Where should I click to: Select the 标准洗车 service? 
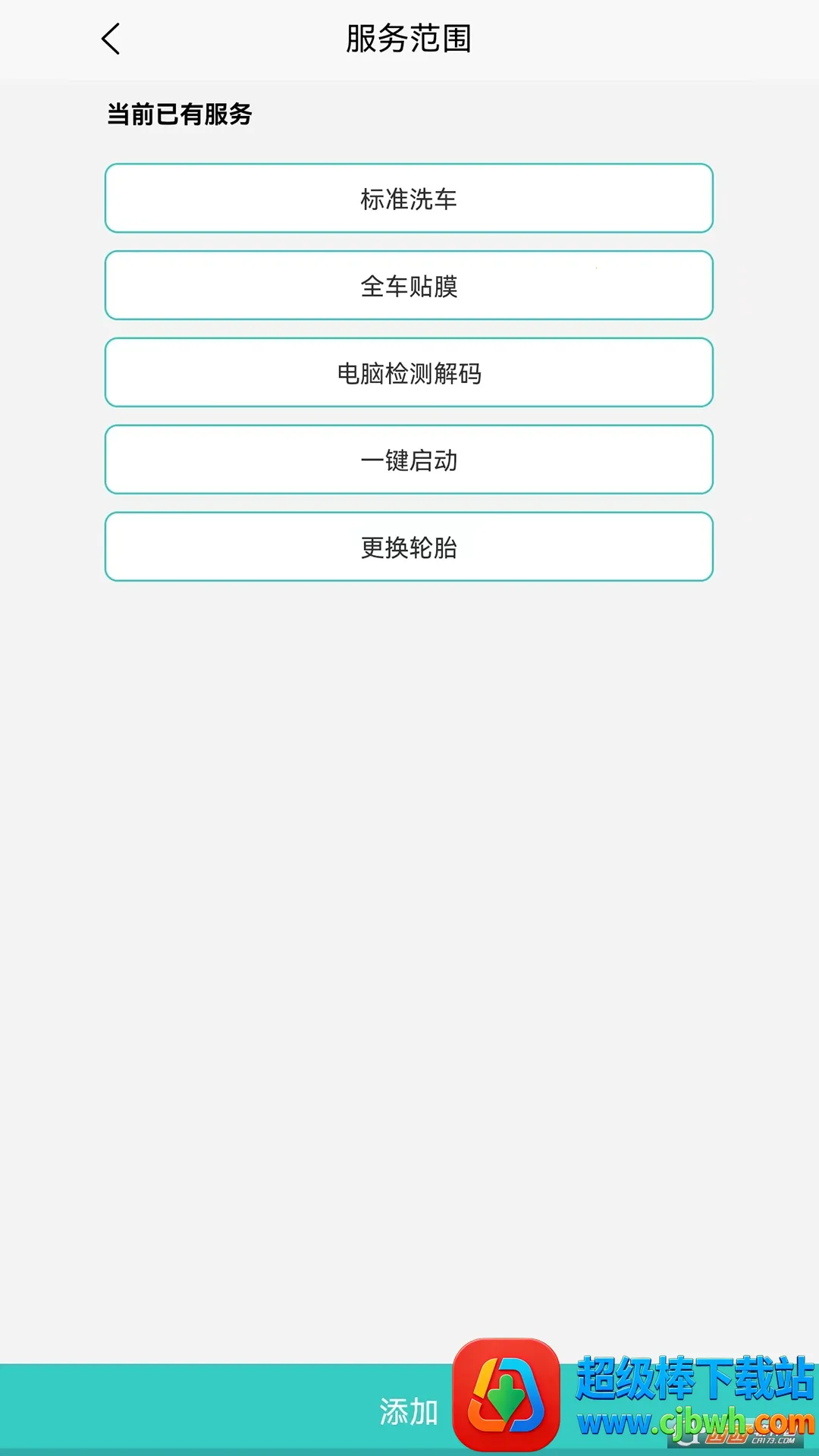tap(409, 199)
